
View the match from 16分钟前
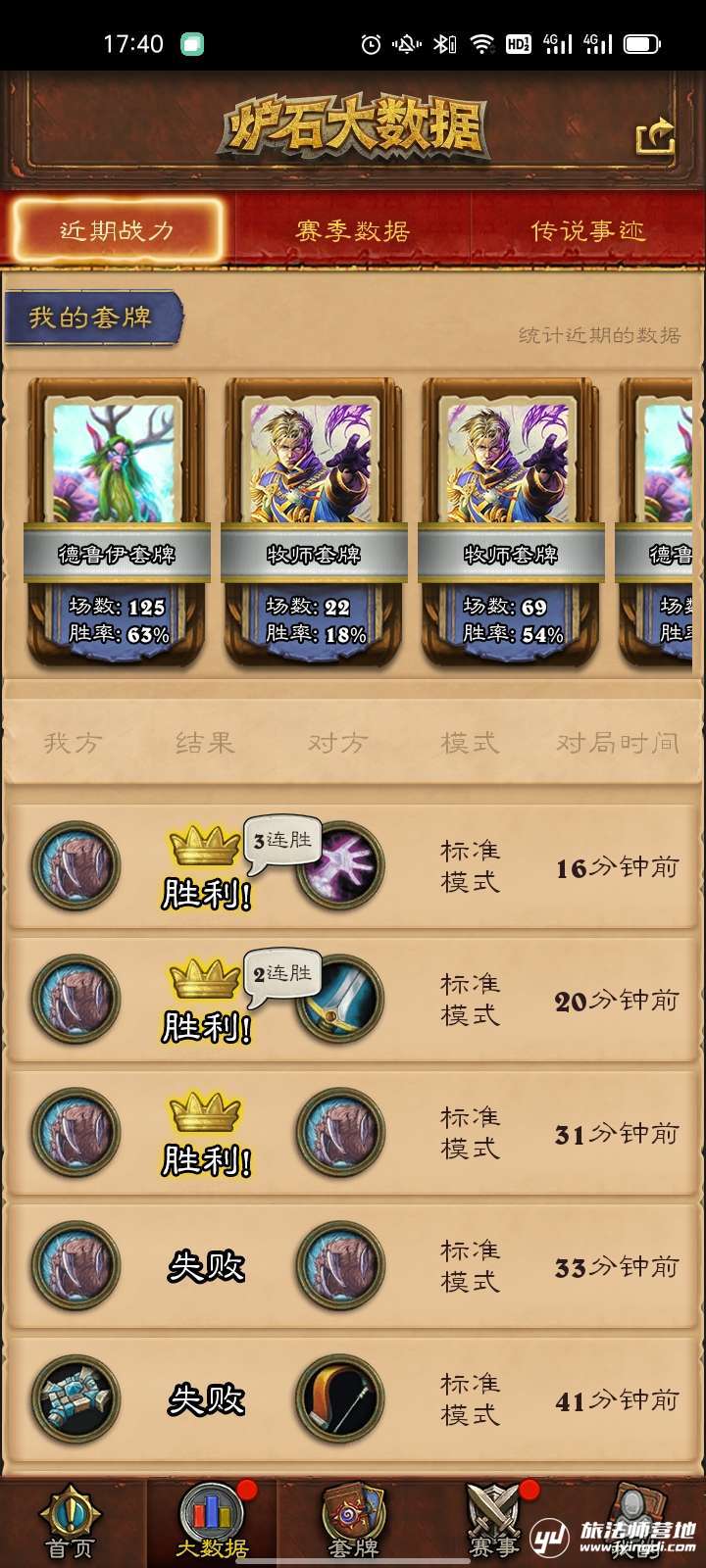353,866
